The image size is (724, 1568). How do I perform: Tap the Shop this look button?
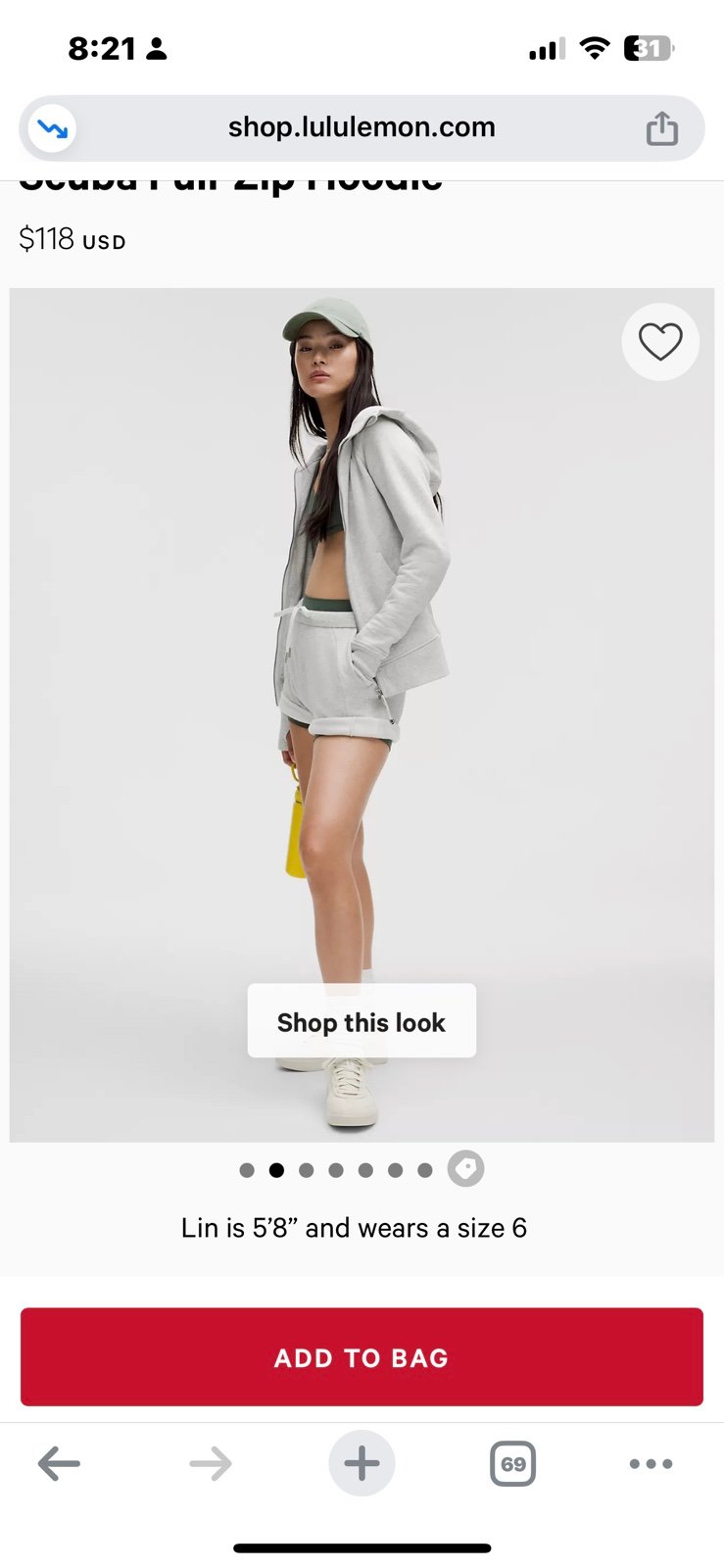pos(362,1021)
